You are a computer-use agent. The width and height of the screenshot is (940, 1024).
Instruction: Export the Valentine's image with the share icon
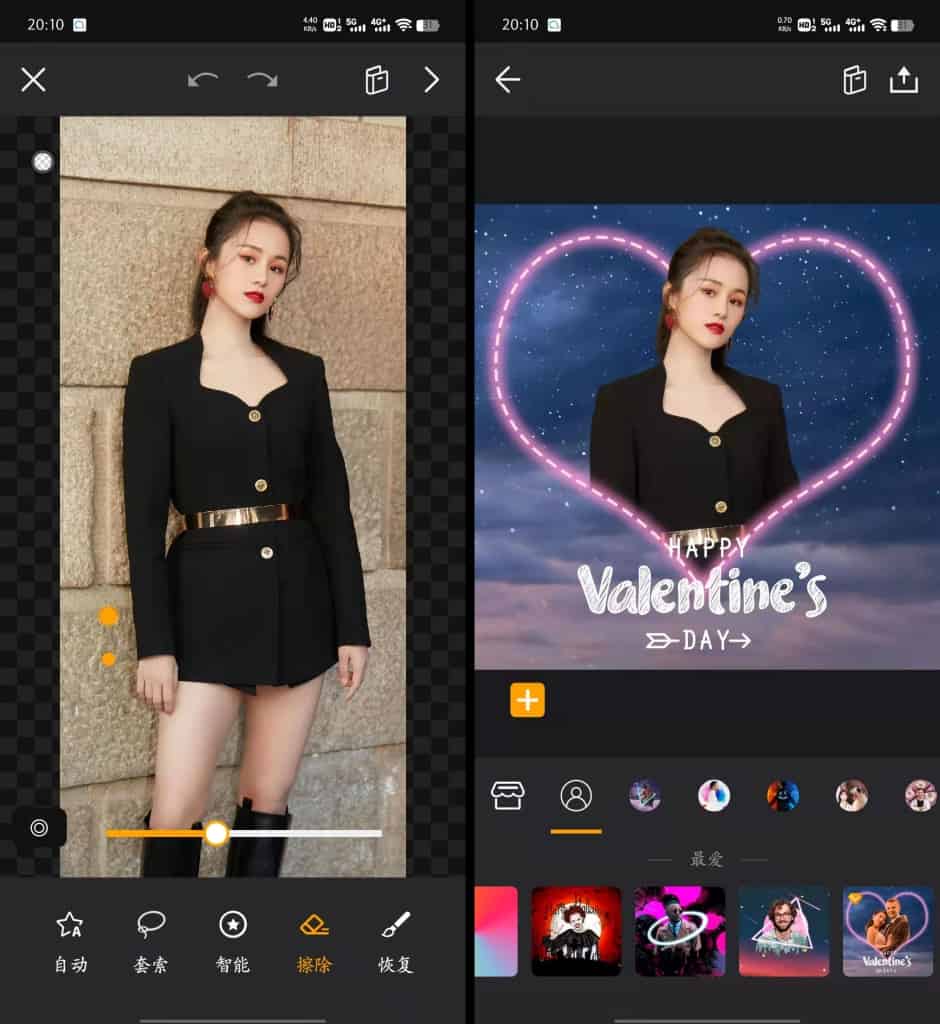(x=903, y=80)
